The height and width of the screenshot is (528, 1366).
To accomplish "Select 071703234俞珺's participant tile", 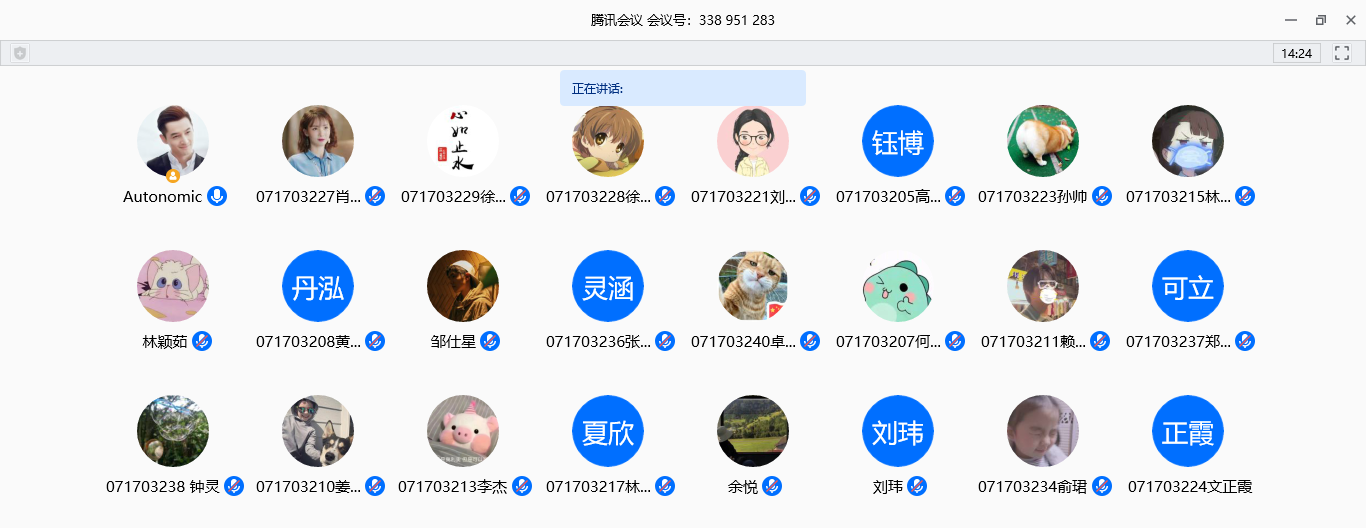I will [1043, 431].
